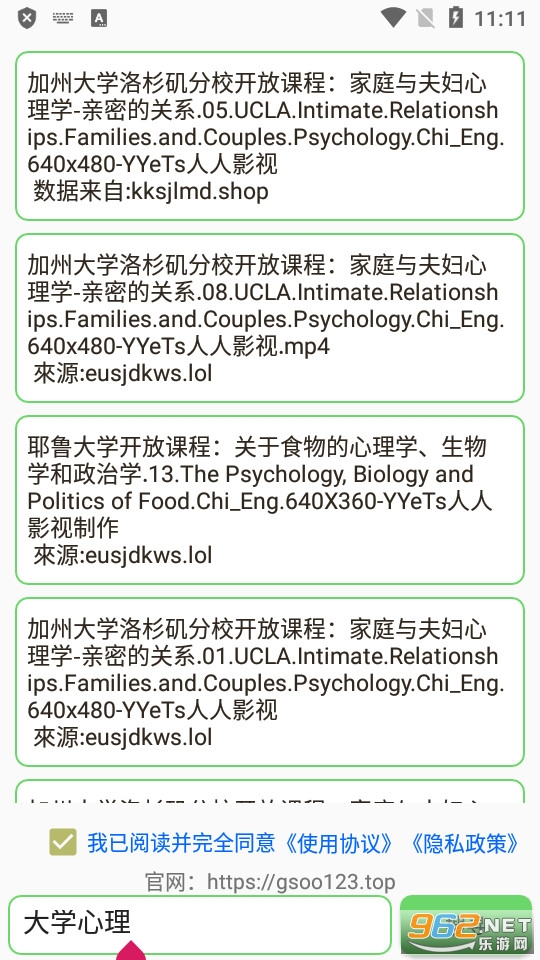The width and height of the screenshot is (540, 960).
Task: Uncheck the agreement checkbox
Action: click(63, 842)
